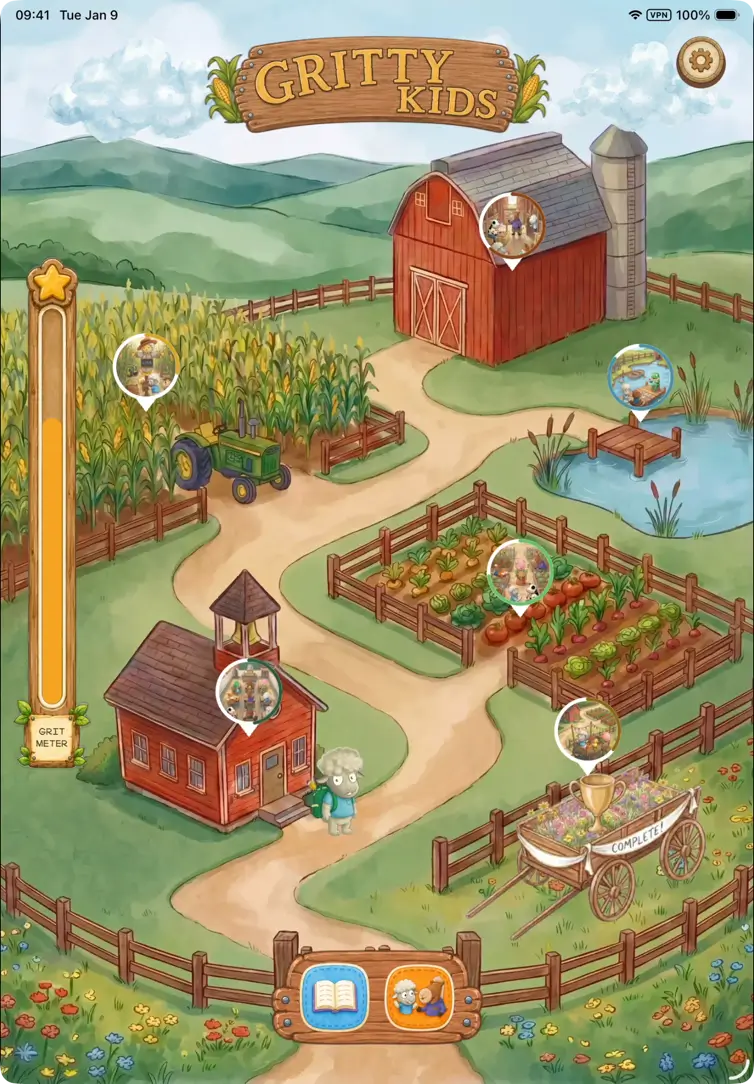Viewport: 754px width, 1084px height.
Task: Open the barn story bubble
Action: 512,227
